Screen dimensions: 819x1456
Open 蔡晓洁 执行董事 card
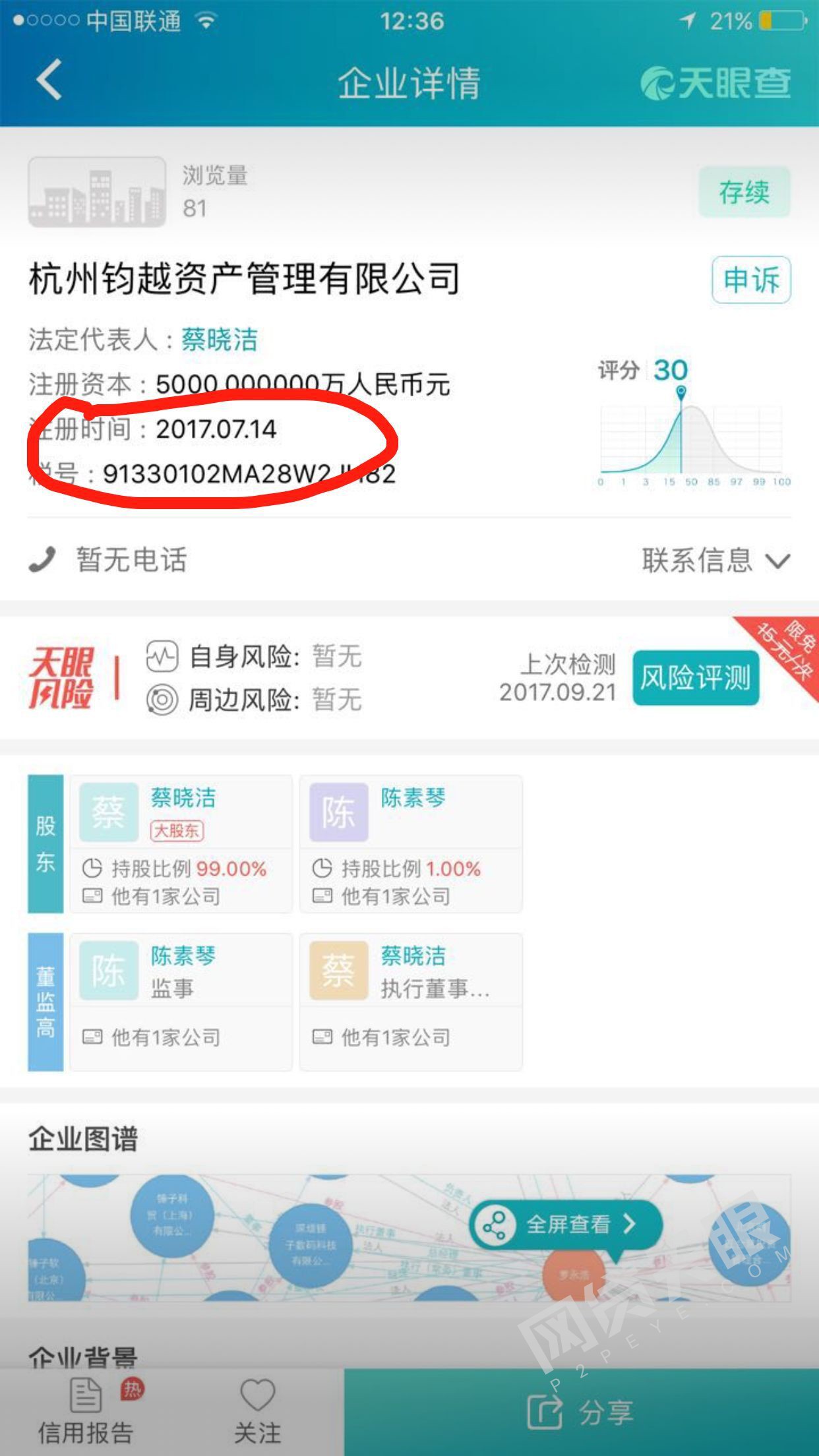click(x=411, y=1001)
